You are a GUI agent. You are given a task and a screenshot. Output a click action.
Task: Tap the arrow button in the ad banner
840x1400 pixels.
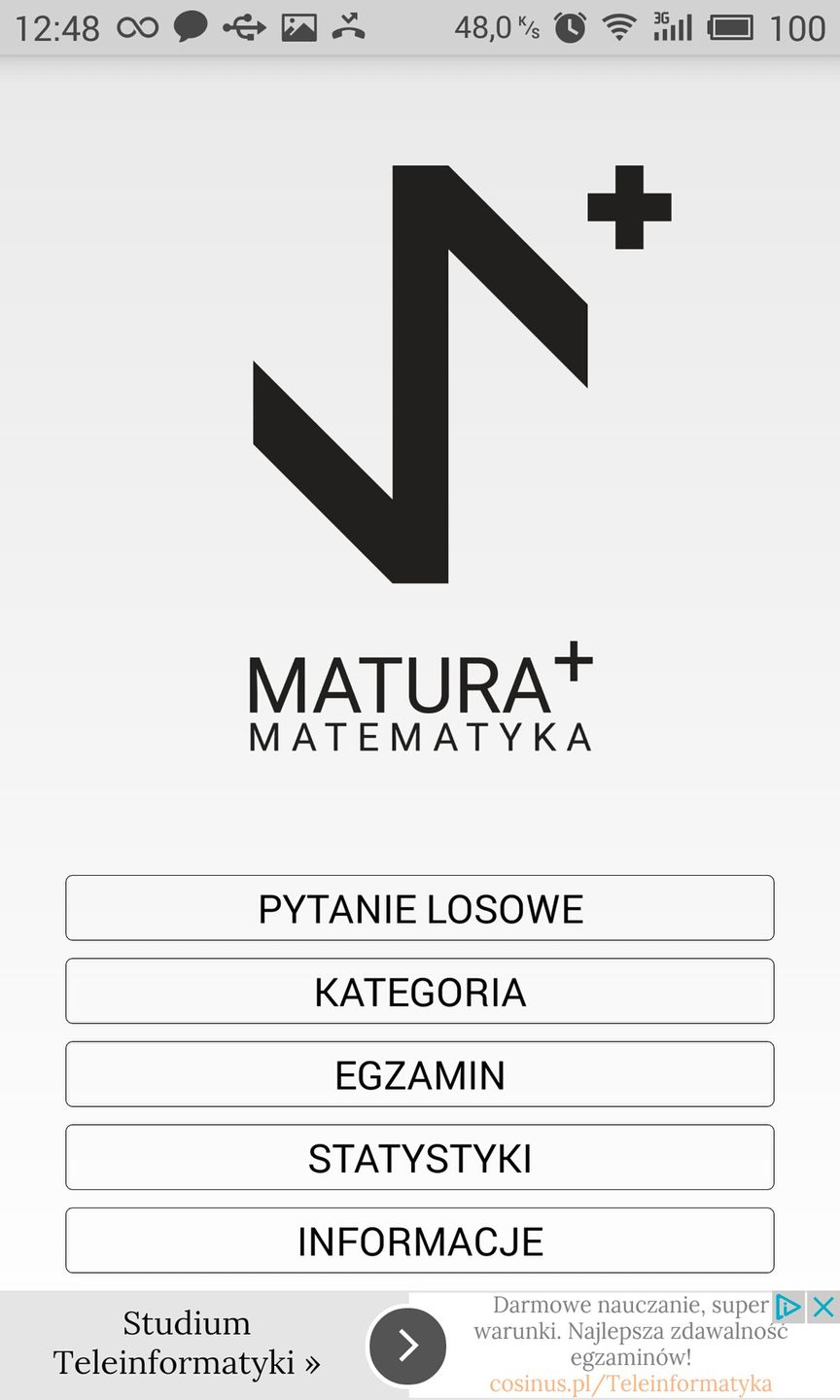[x=408, y=1346]
